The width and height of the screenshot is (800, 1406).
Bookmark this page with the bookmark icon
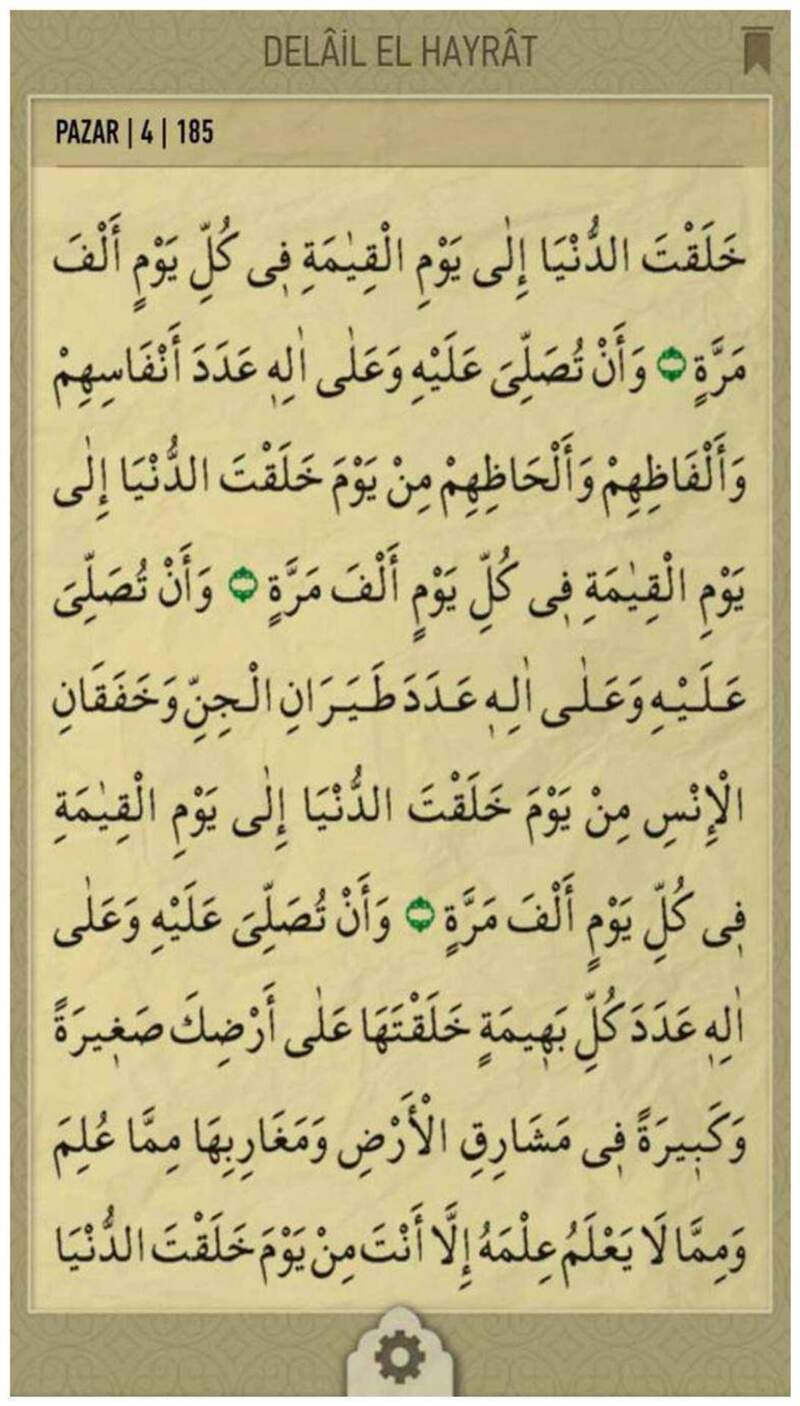coord(756,50)
